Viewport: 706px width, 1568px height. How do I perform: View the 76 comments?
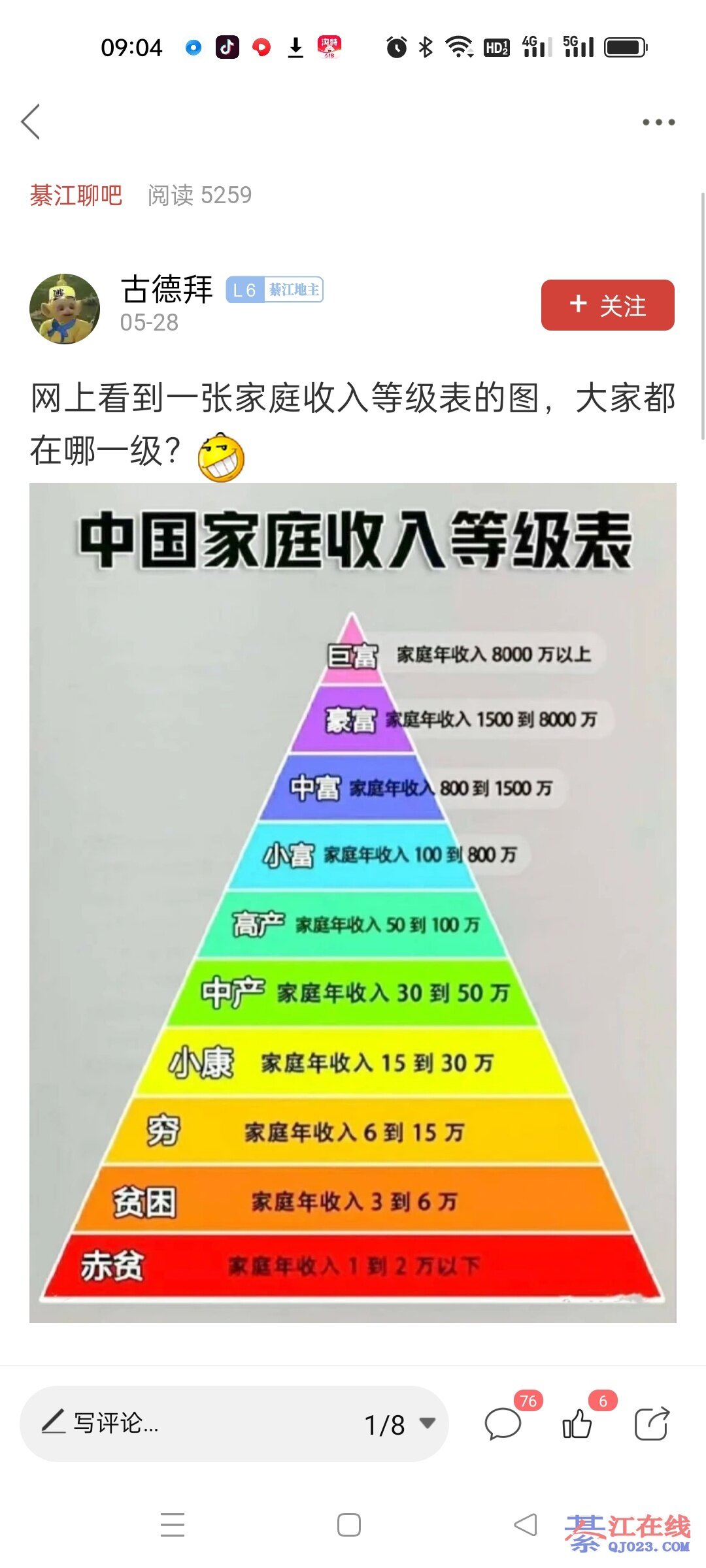[x=503, y=1424]
